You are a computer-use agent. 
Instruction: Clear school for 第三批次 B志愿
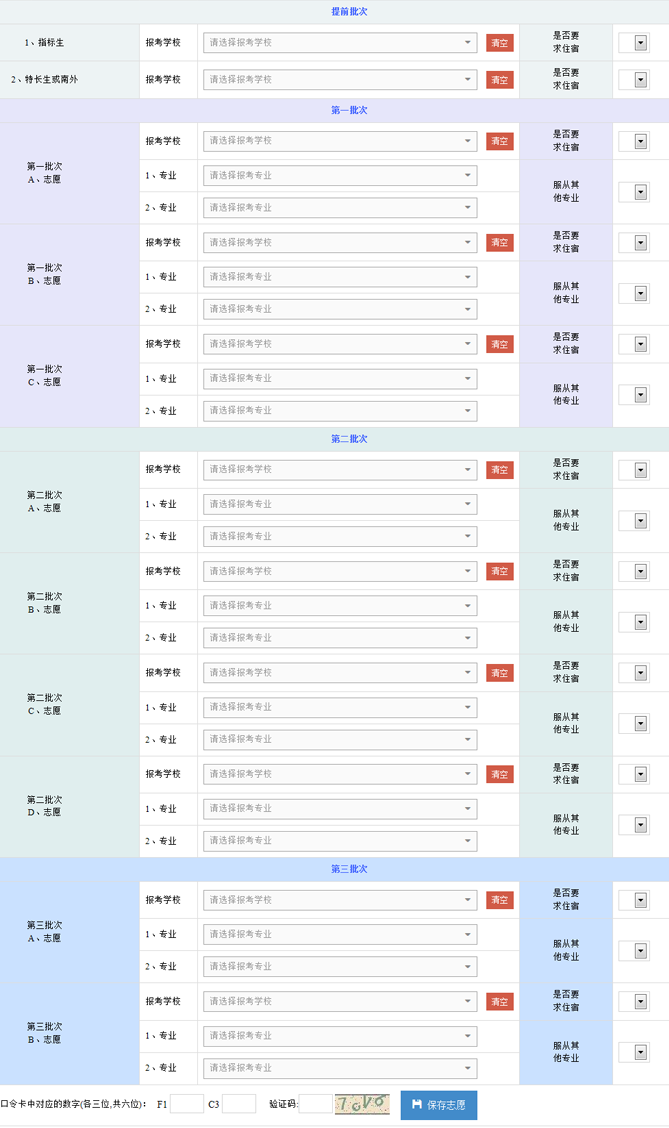tap(499, 1002)
